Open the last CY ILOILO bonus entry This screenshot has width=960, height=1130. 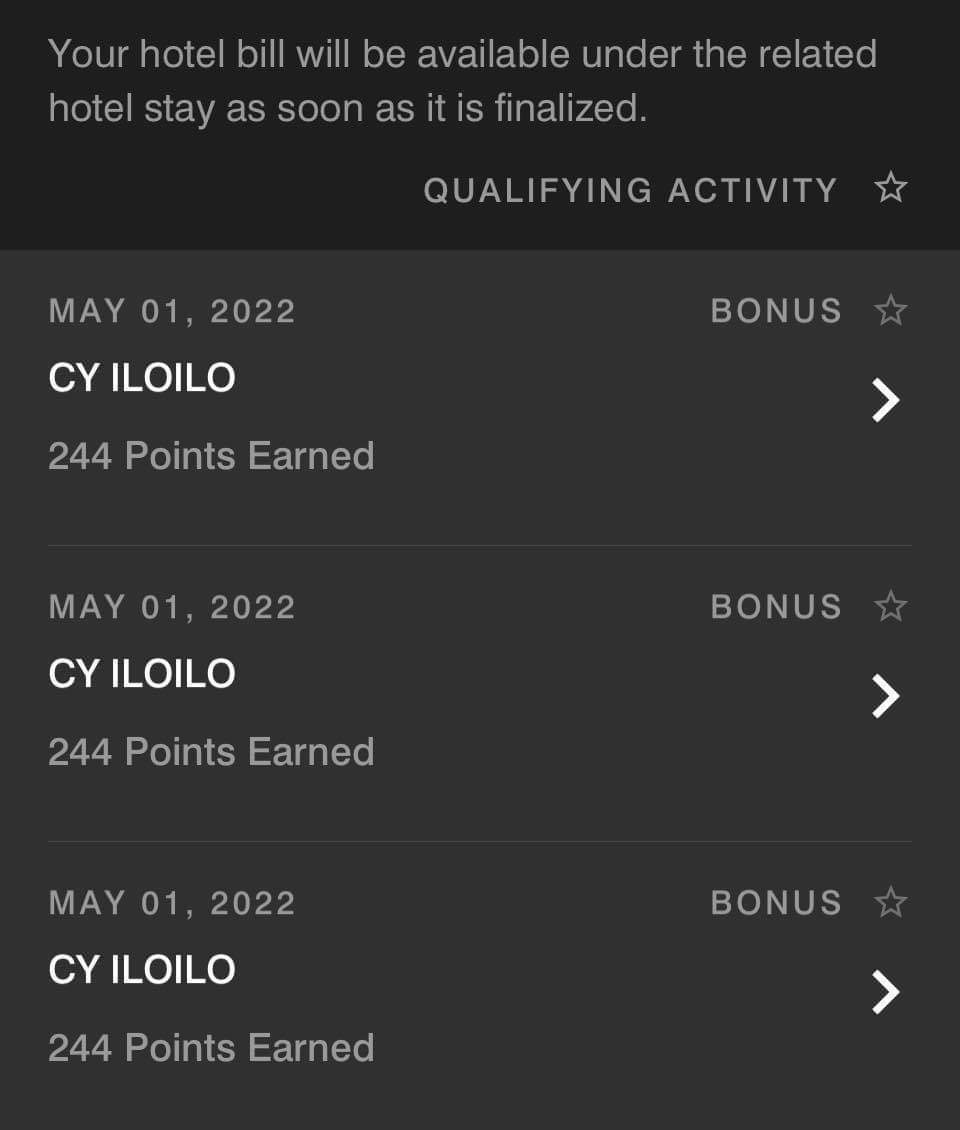tap(480, 986)
